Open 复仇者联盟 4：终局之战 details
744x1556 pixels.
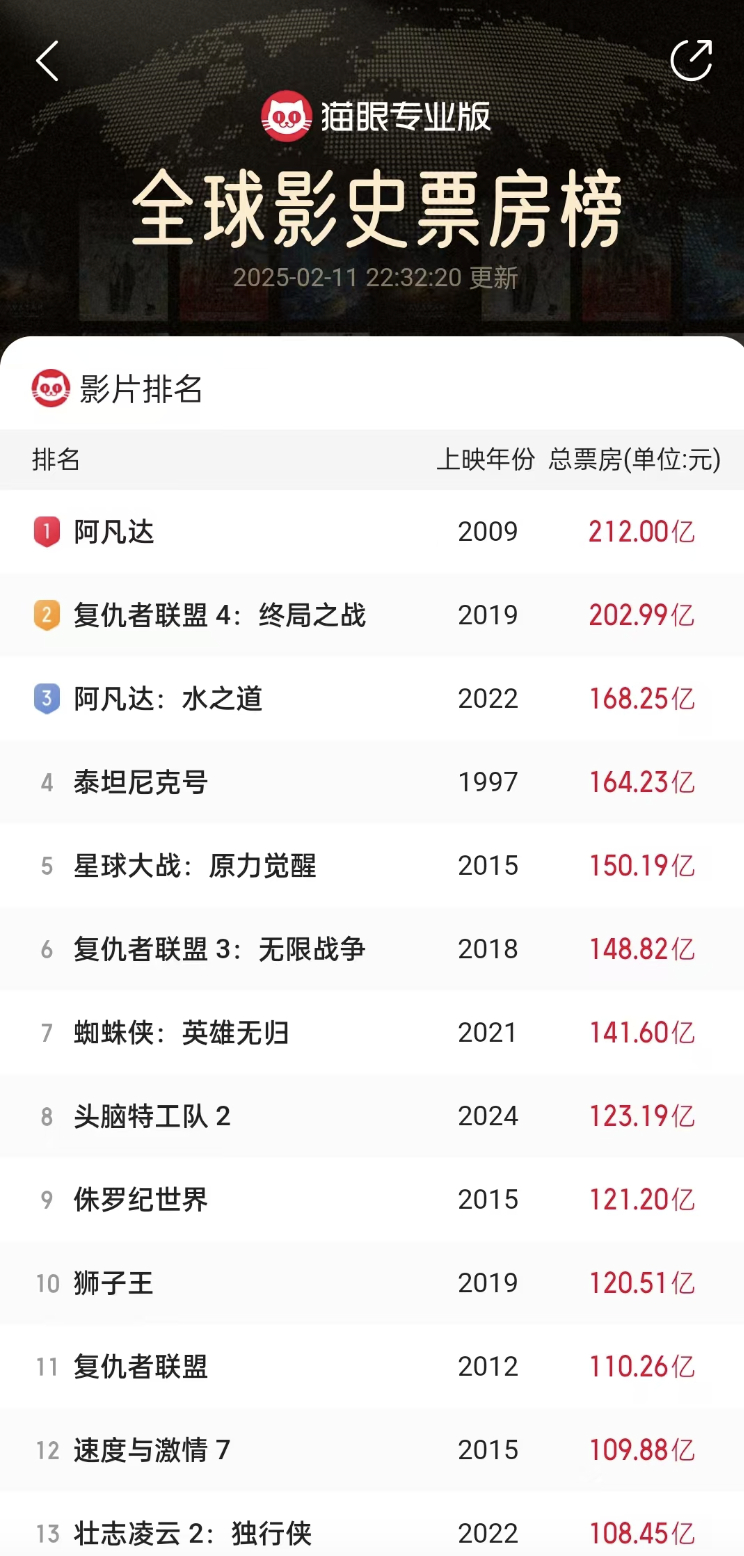(372, 615)
